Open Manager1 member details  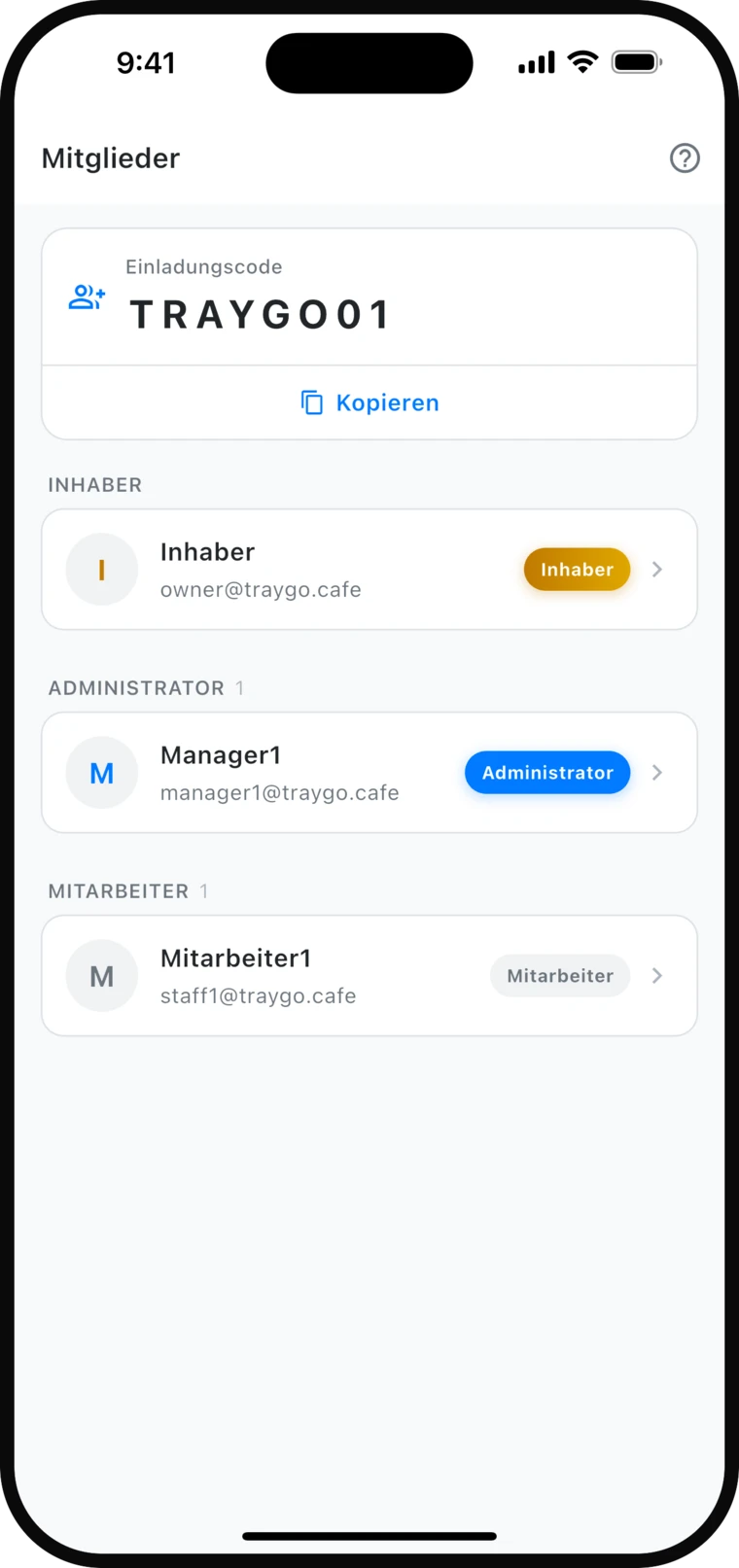pyautogui.click(x=369, y=773)
